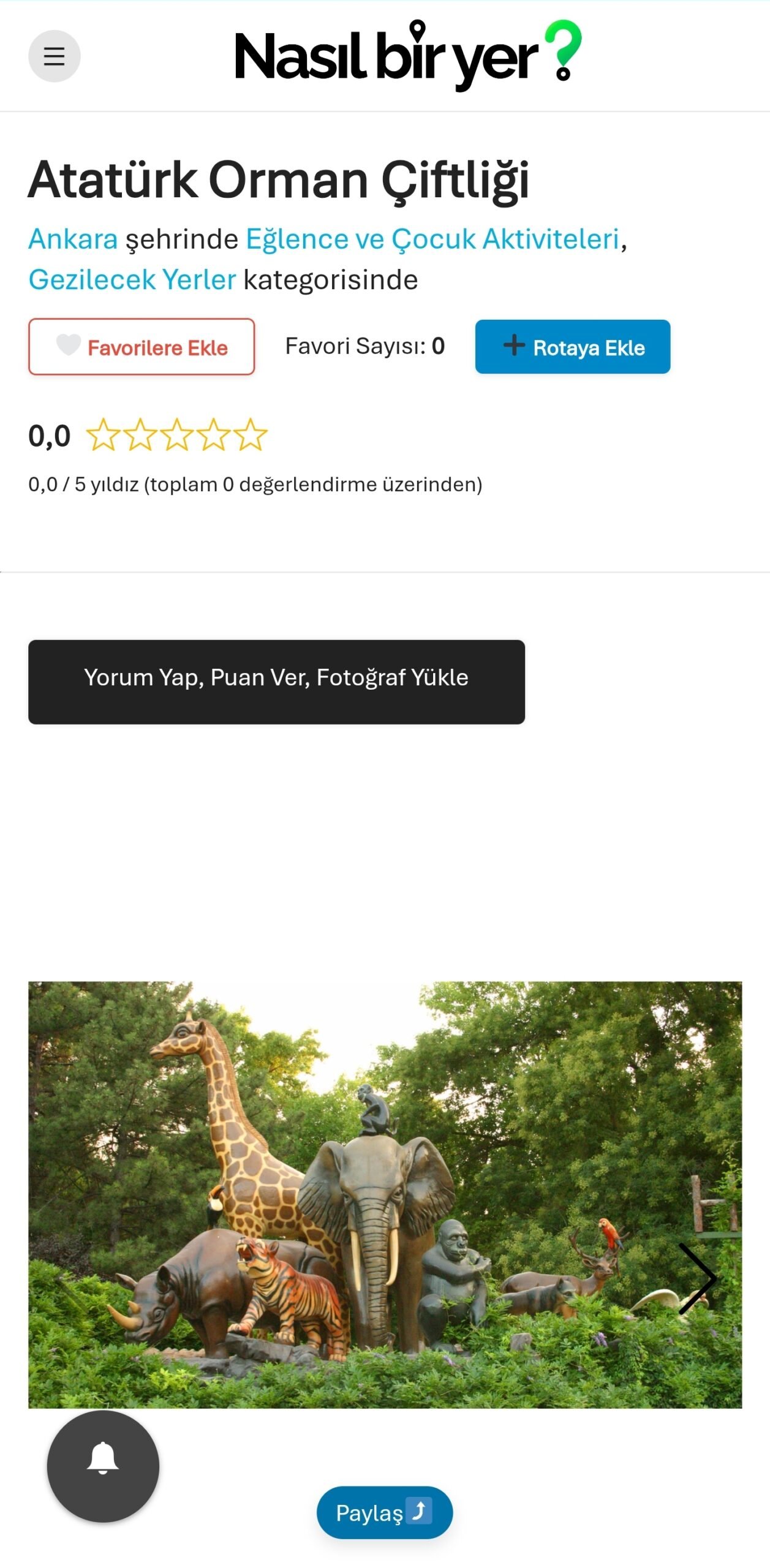The height and width of the screenshot is (1568, 770).
Task: Open the notifications bell button
Action: point(103,1466)
